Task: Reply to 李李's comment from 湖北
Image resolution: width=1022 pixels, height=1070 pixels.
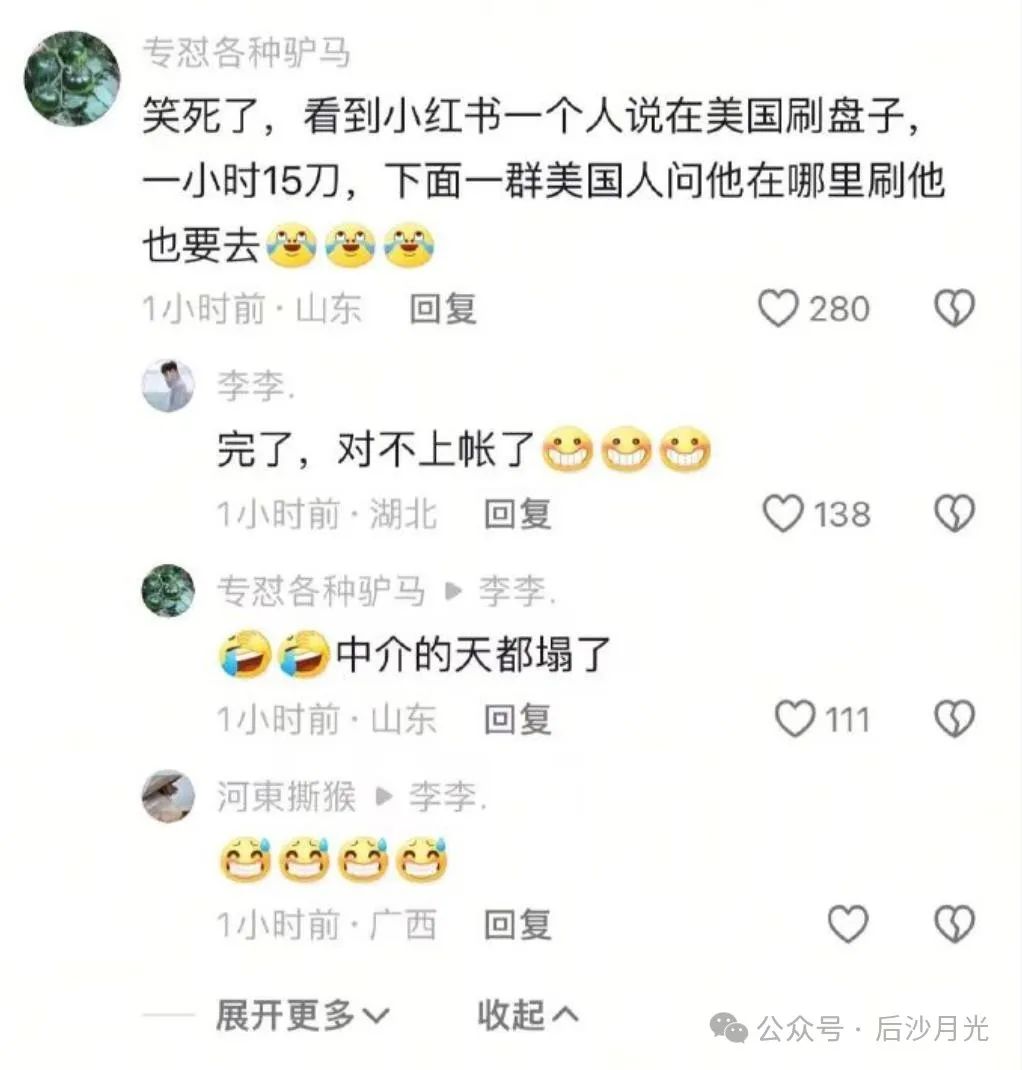Action: click(517, 514)
